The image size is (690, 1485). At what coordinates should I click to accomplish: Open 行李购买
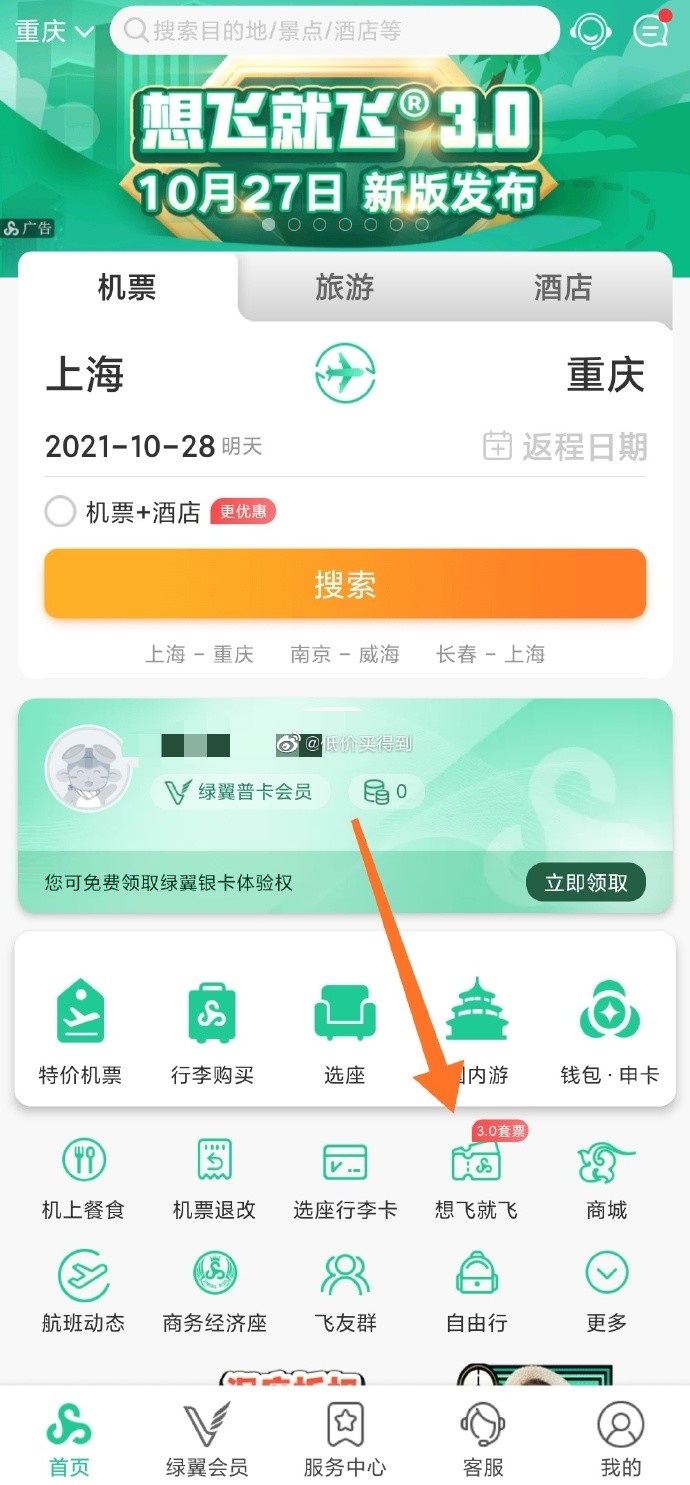[212, 1030]
